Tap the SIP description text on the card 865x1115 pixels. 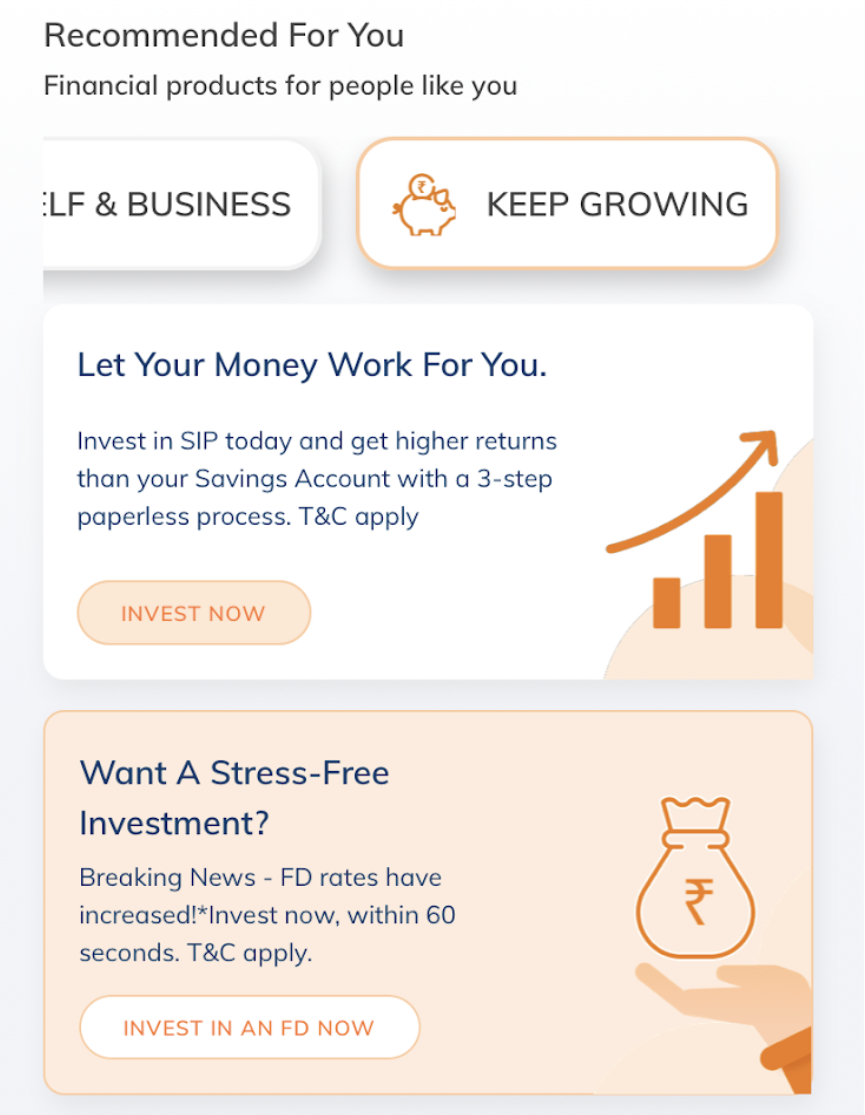(315, 478)
